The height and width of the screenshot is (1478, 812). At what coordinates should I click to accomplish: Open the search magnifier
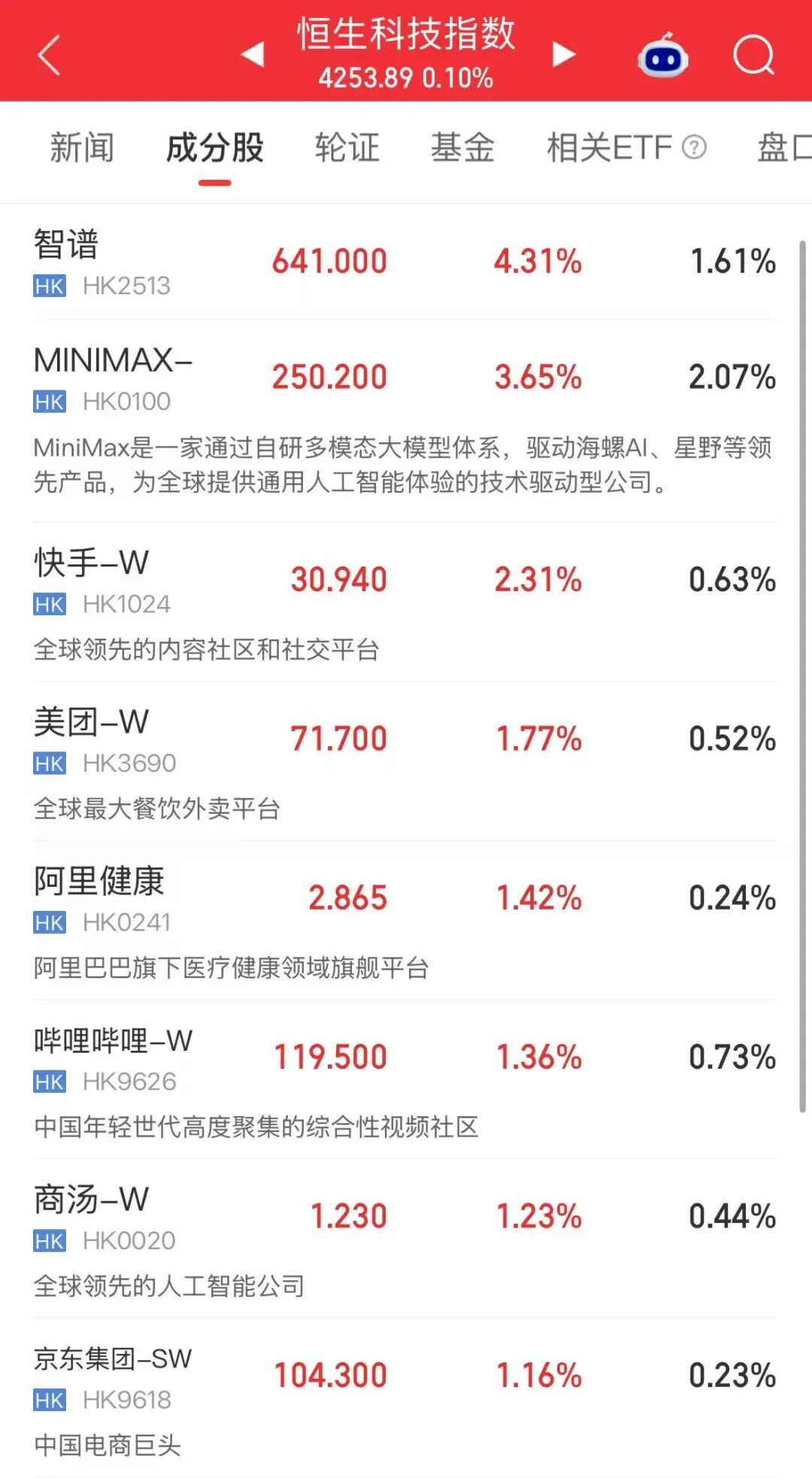(753, 55)
